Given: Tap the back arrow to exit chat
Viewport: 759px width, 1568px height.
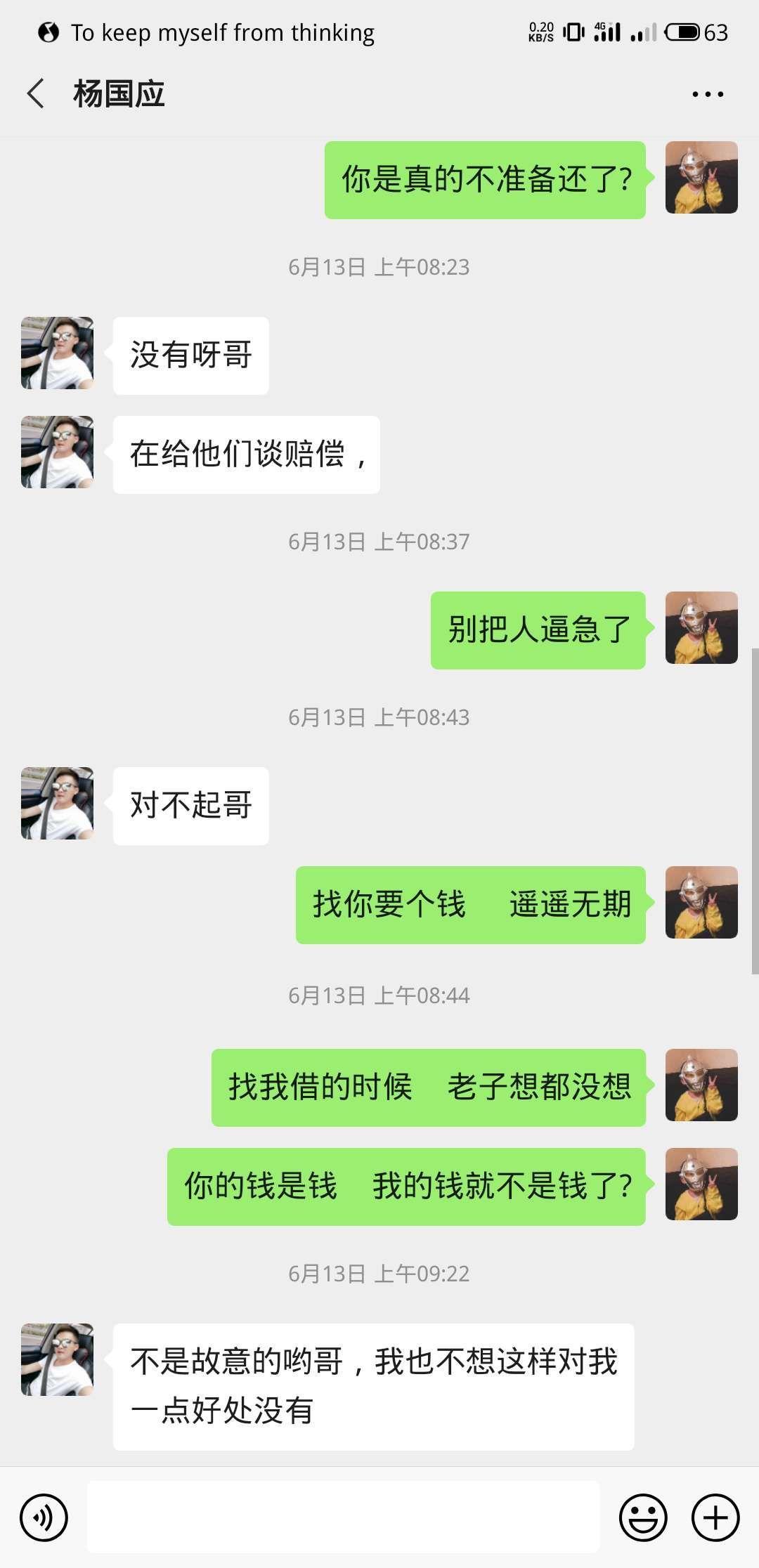Looking at the screenshot, I should pyautogui.click(x=34, y=93).
